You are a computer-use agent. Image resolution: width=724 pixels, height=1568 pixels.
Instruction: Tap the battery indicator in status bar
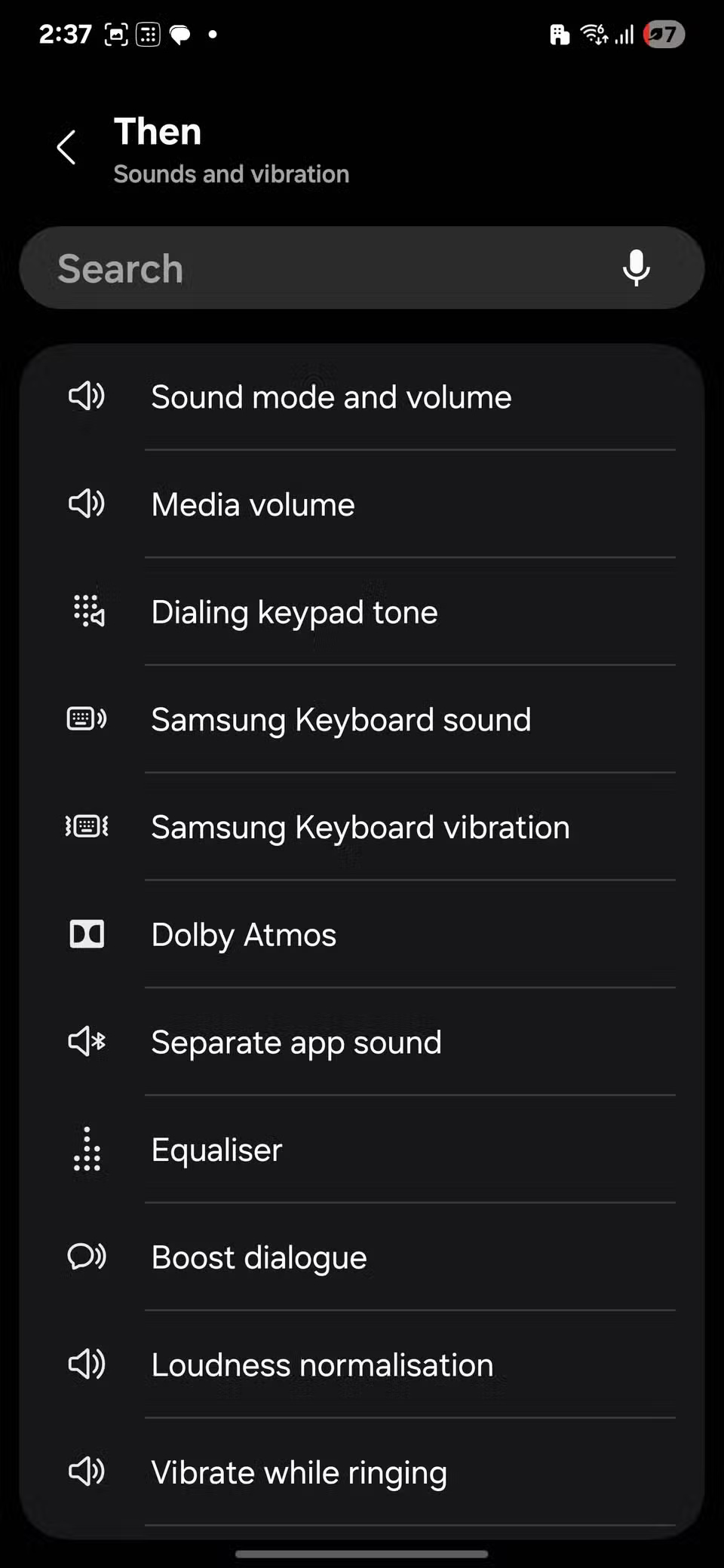(663, 33)
